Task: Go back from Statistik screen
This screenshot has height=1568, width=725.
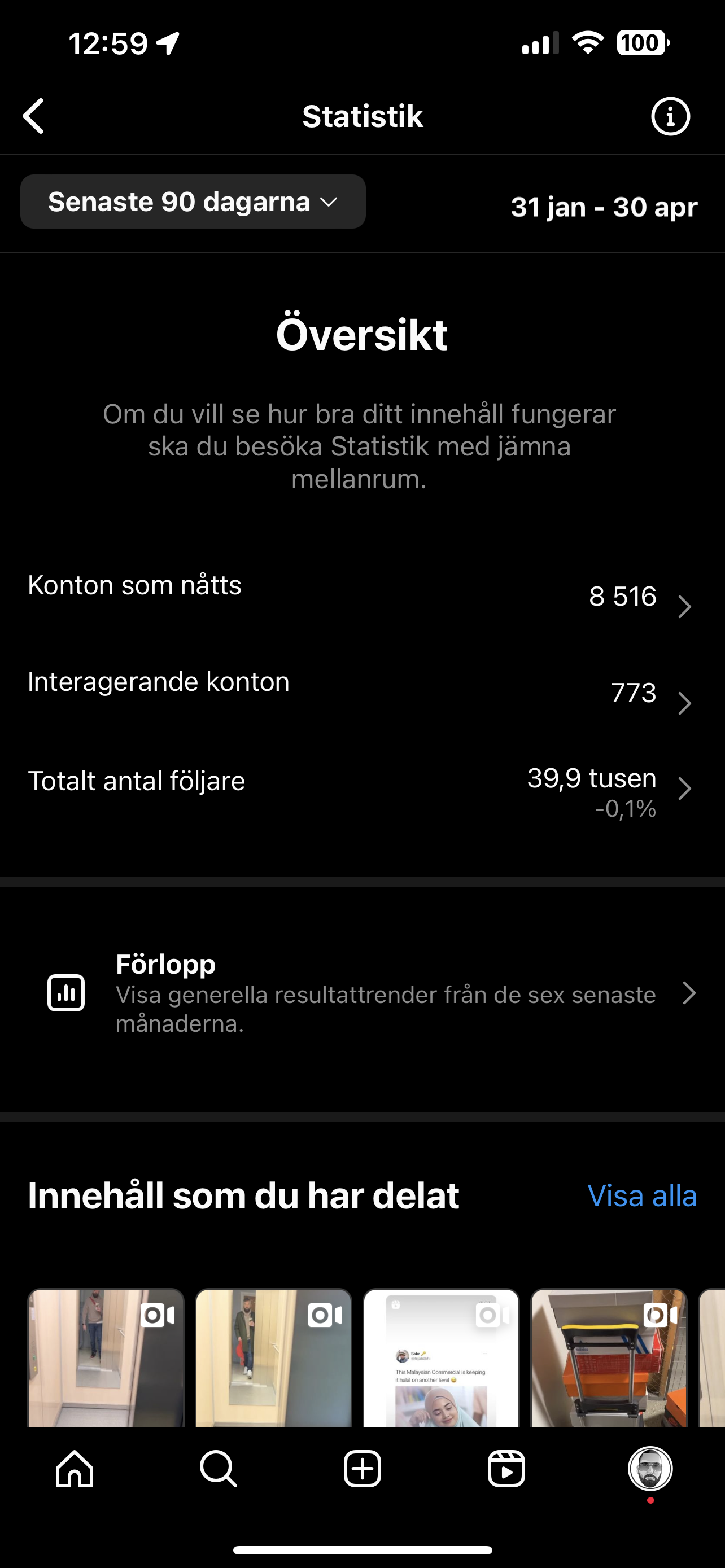Action: click(x=34, y=116)
